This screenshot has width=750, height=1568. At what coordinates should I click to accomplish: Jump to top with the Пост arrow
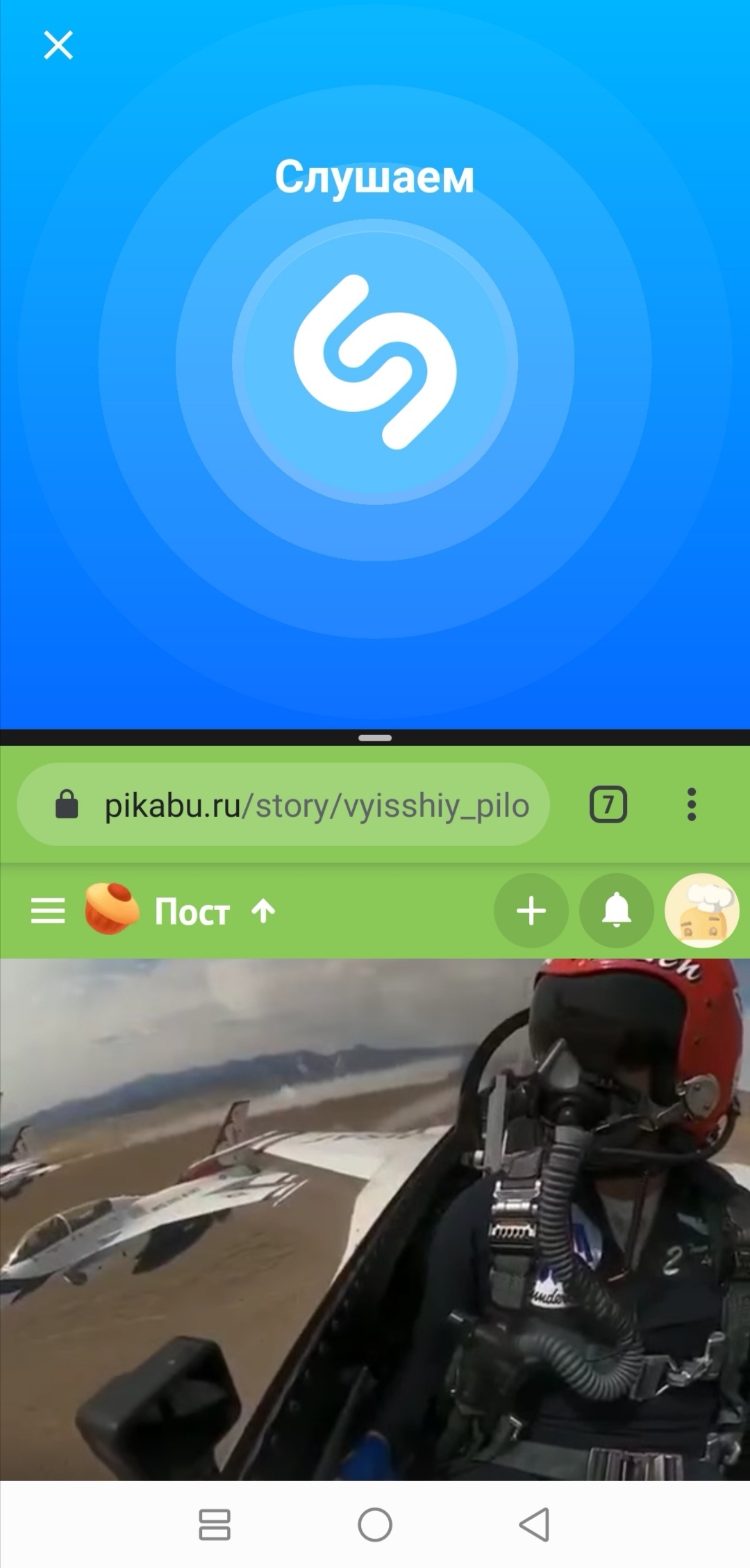pos(263,911)
